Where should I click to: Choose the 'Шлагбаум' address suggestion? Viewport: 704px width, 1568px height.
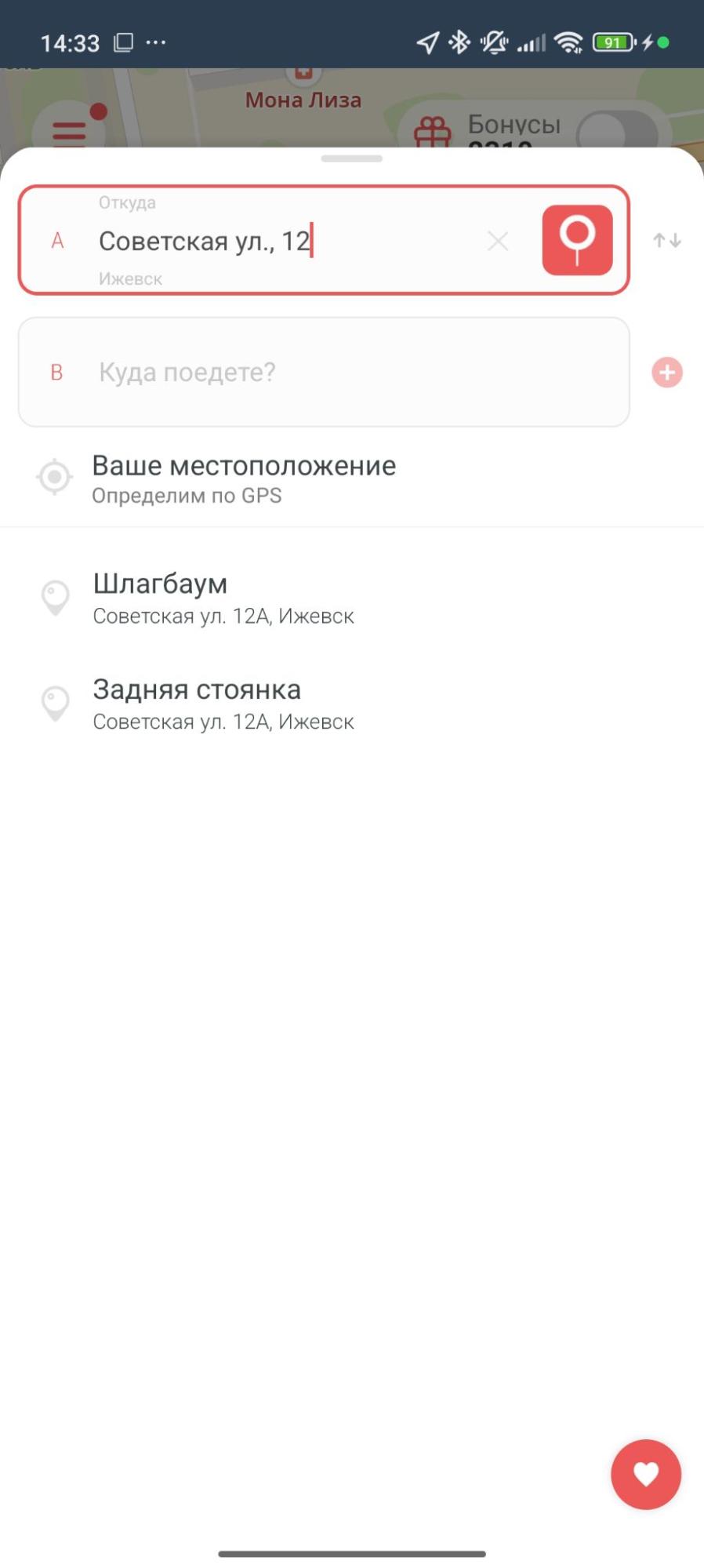(x=223, y=598)
